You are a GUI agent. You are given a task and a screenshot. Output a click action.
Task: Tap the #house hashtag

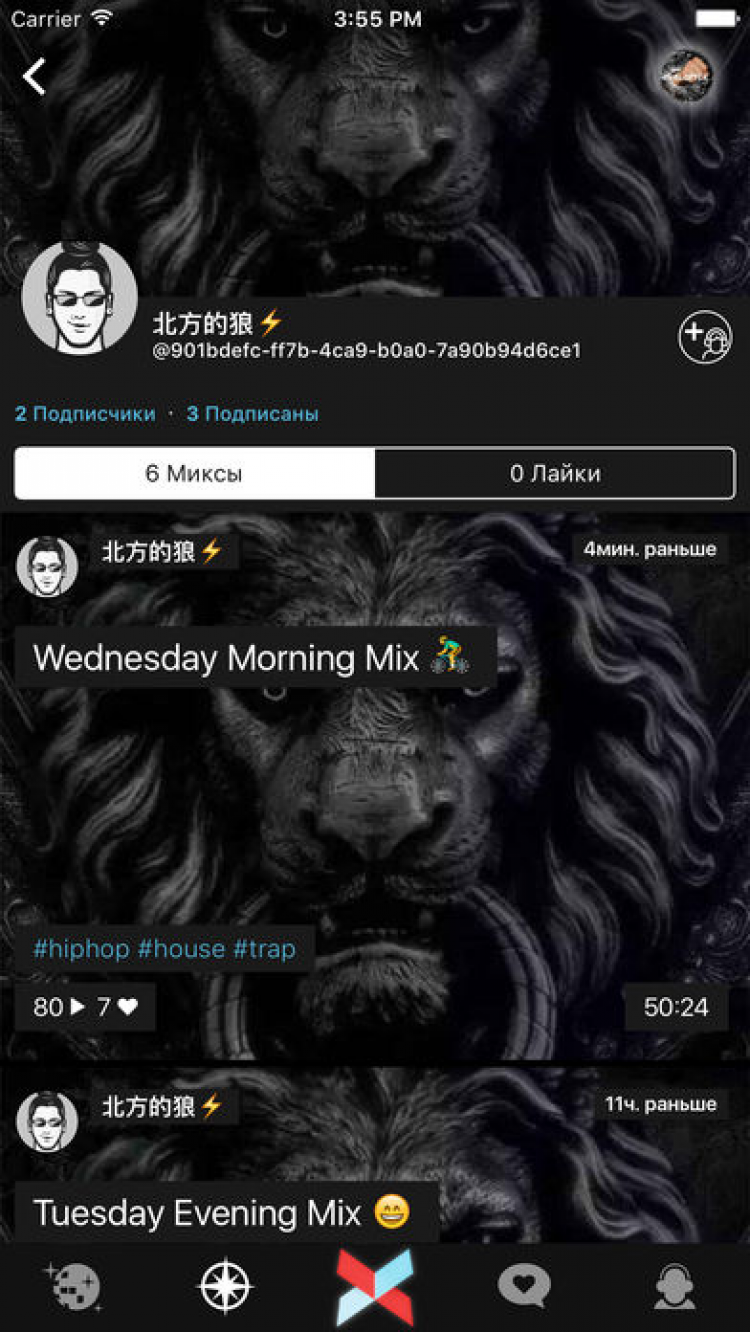181,948
